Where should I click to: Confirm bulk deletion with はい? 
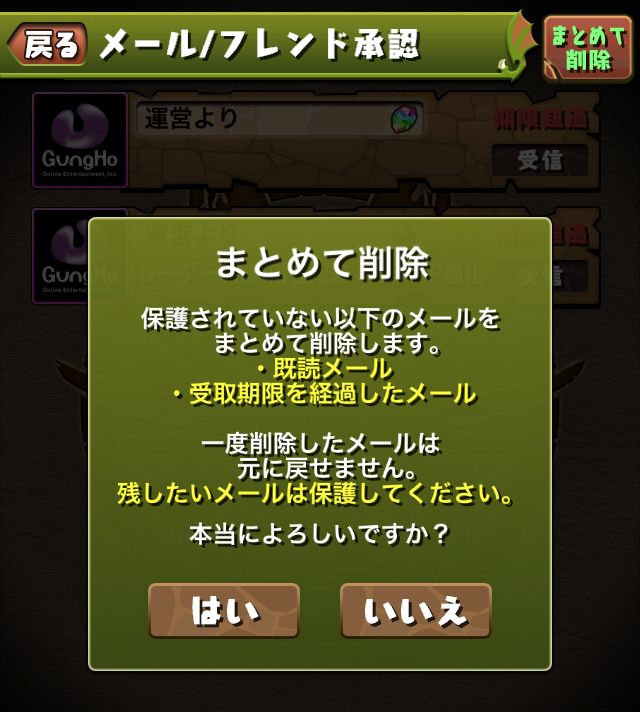pyautogui.click(x=224, y=611)
